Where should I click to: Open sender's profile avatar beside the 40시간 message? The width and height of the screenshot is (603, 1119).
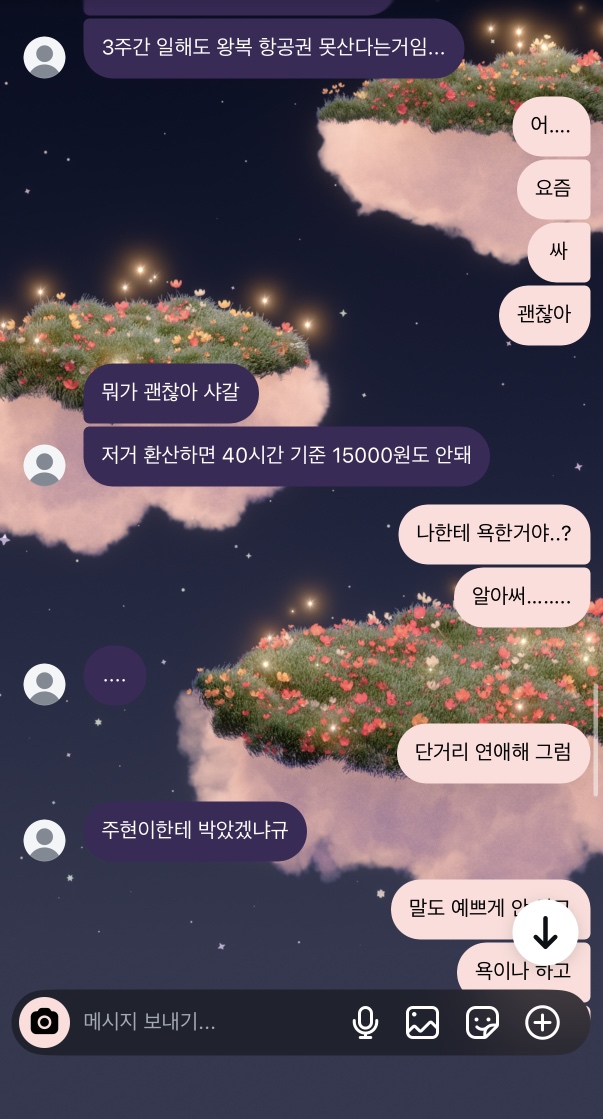pyautogui.click(x=44, y=465)
